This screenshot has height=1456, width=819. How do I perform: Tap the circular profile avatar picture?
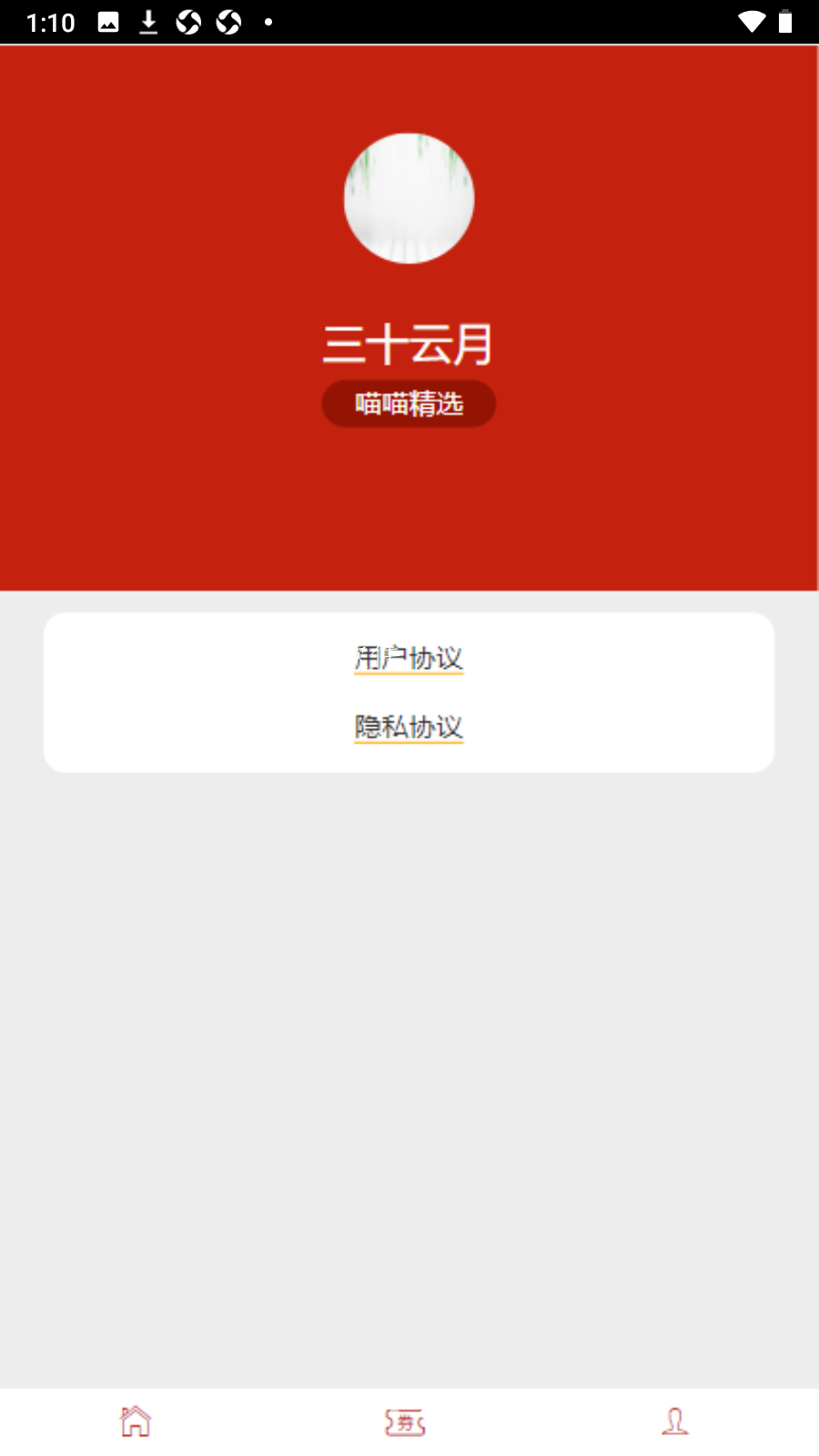coord(408,198)
